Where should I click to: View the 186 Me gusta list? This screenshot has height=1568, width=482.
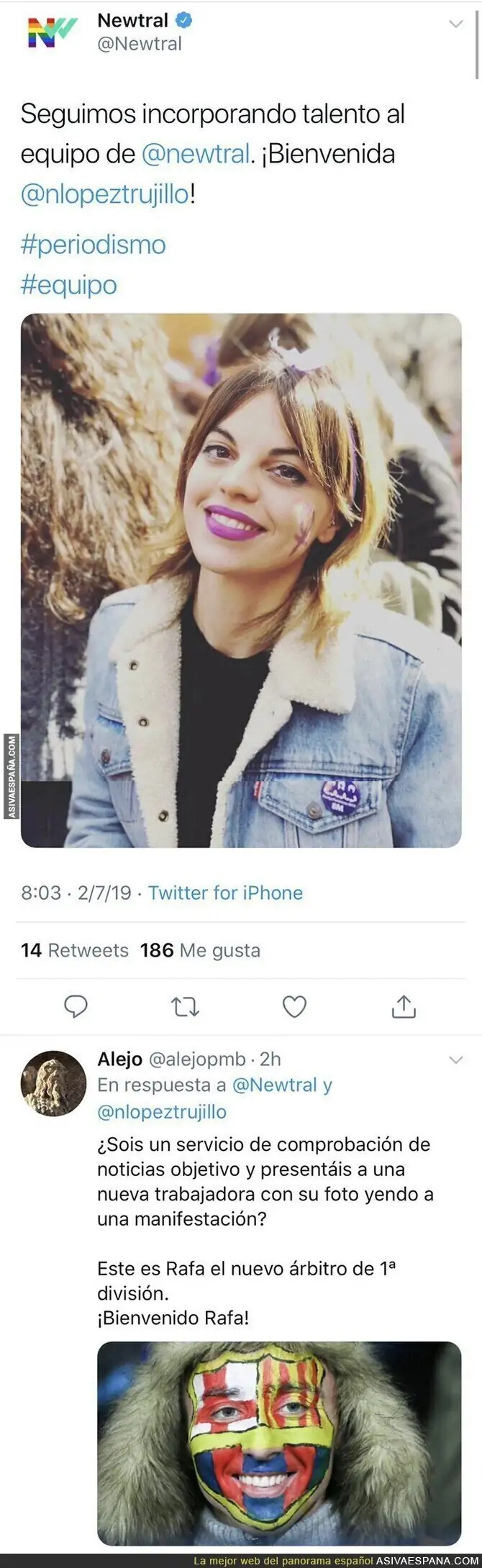click(x=200, y=950)
